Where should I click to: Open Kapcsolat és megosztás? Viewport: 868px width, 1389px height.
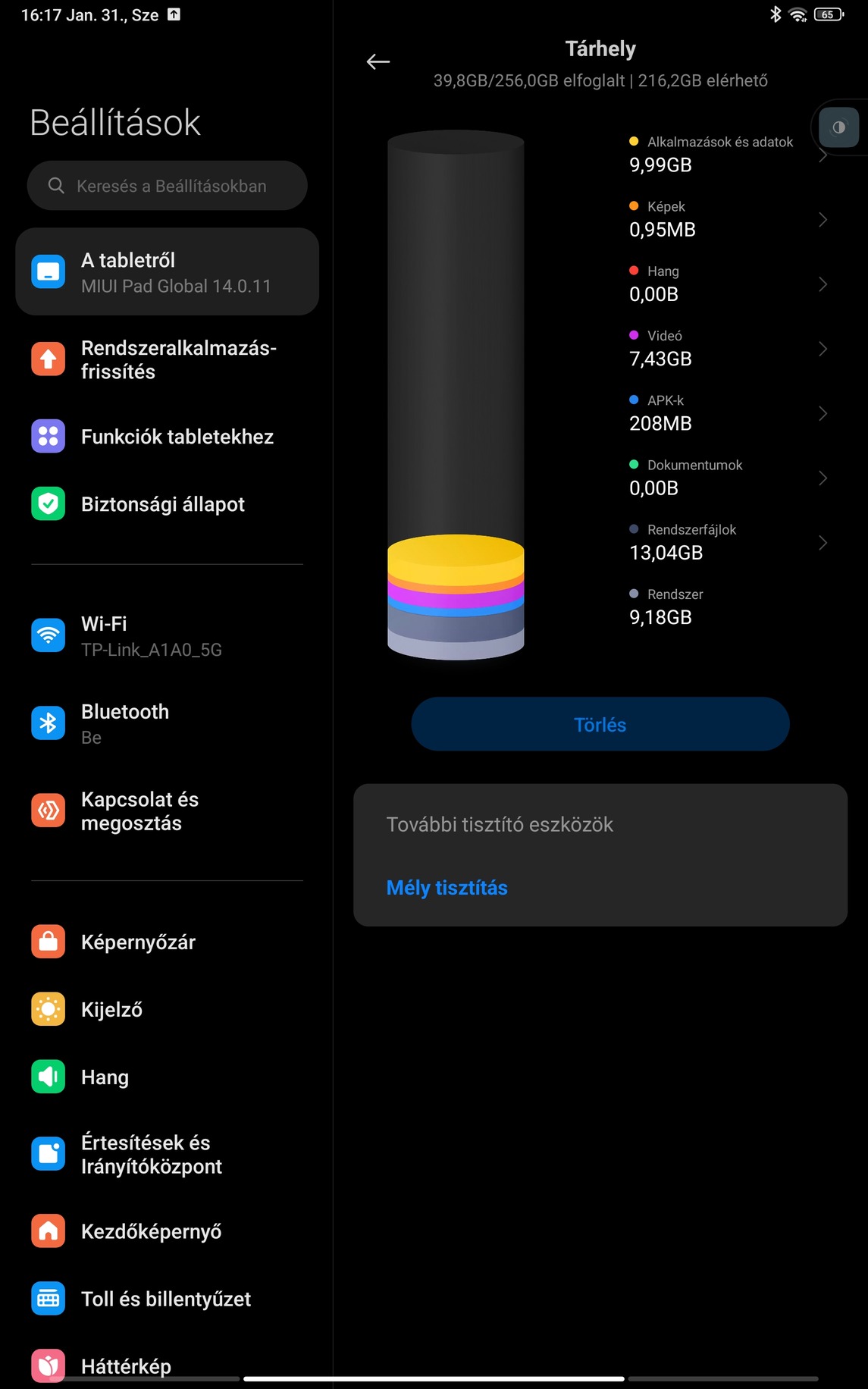(x=167, y=811)
